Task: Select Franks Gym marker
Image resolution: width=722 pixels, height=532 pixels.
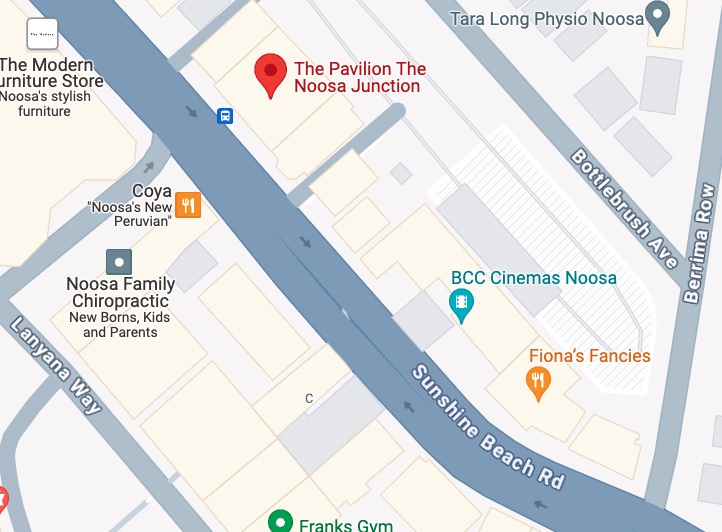Action: (x=283, y=522)
